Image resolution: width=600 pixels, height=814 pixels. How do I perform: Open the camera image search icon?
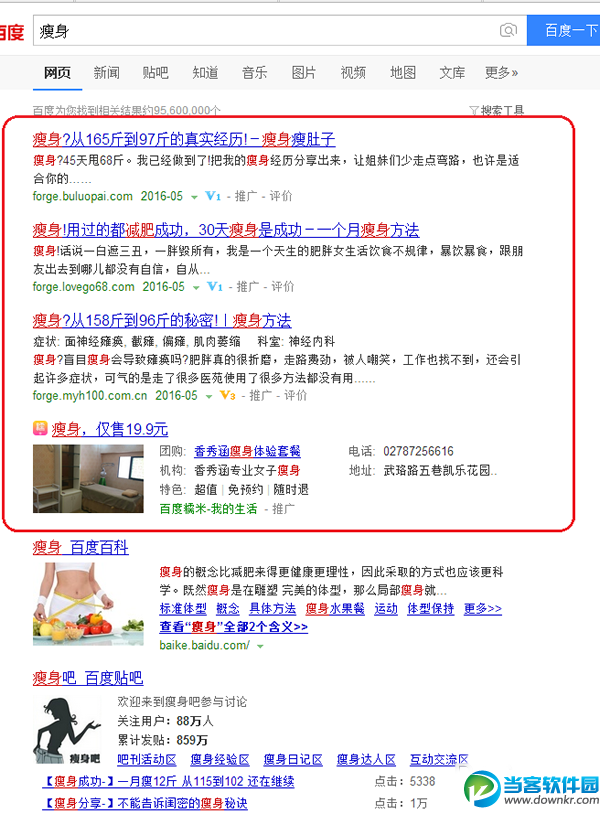click(509, 31)
